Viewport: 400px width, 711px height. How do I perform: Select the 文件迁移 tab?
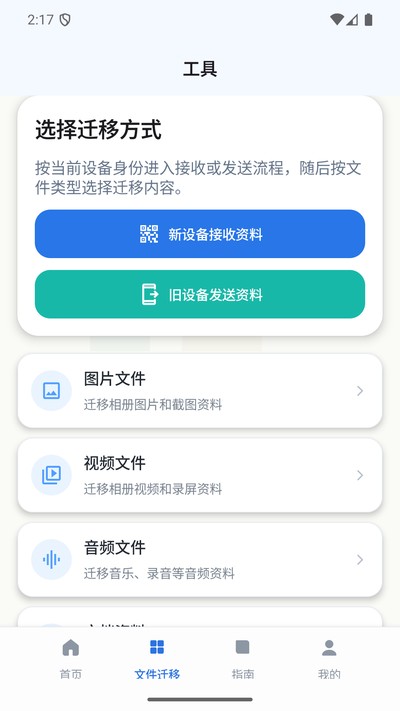pyautogui.click(x=157, y=659)
